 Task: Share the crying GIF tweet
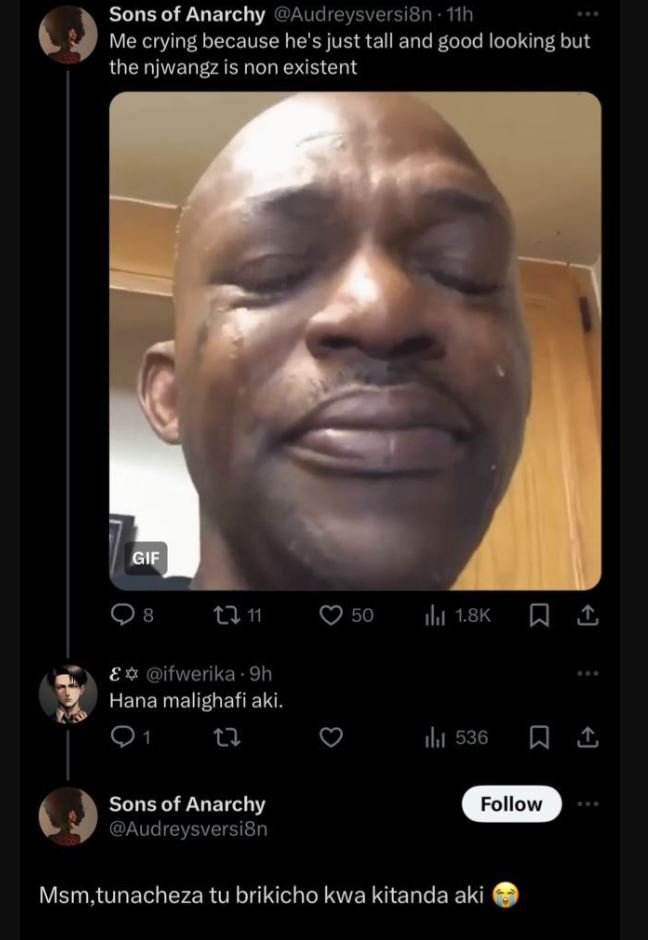[x=588, y=616]
